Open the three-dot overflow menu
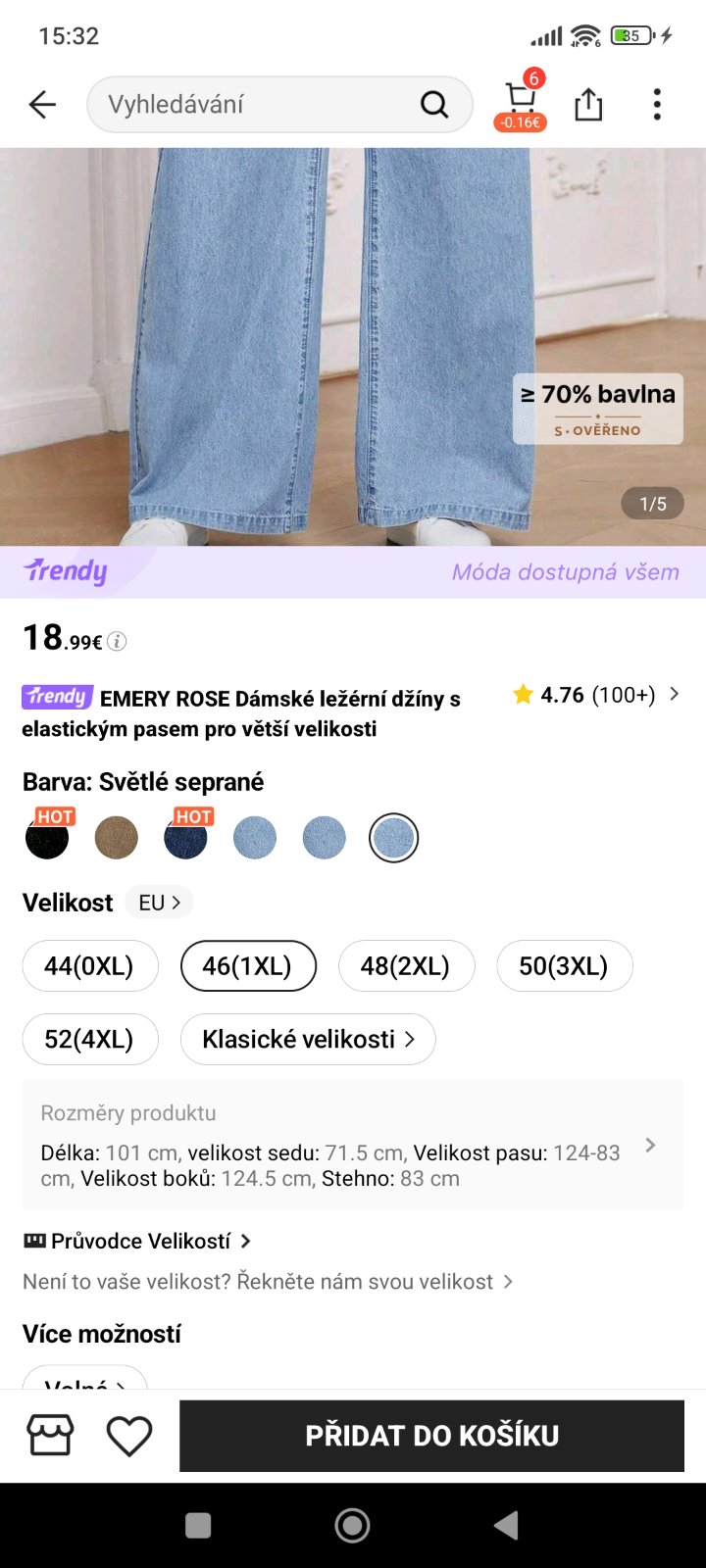This screenshot has width=706, height=1568. 657,104
